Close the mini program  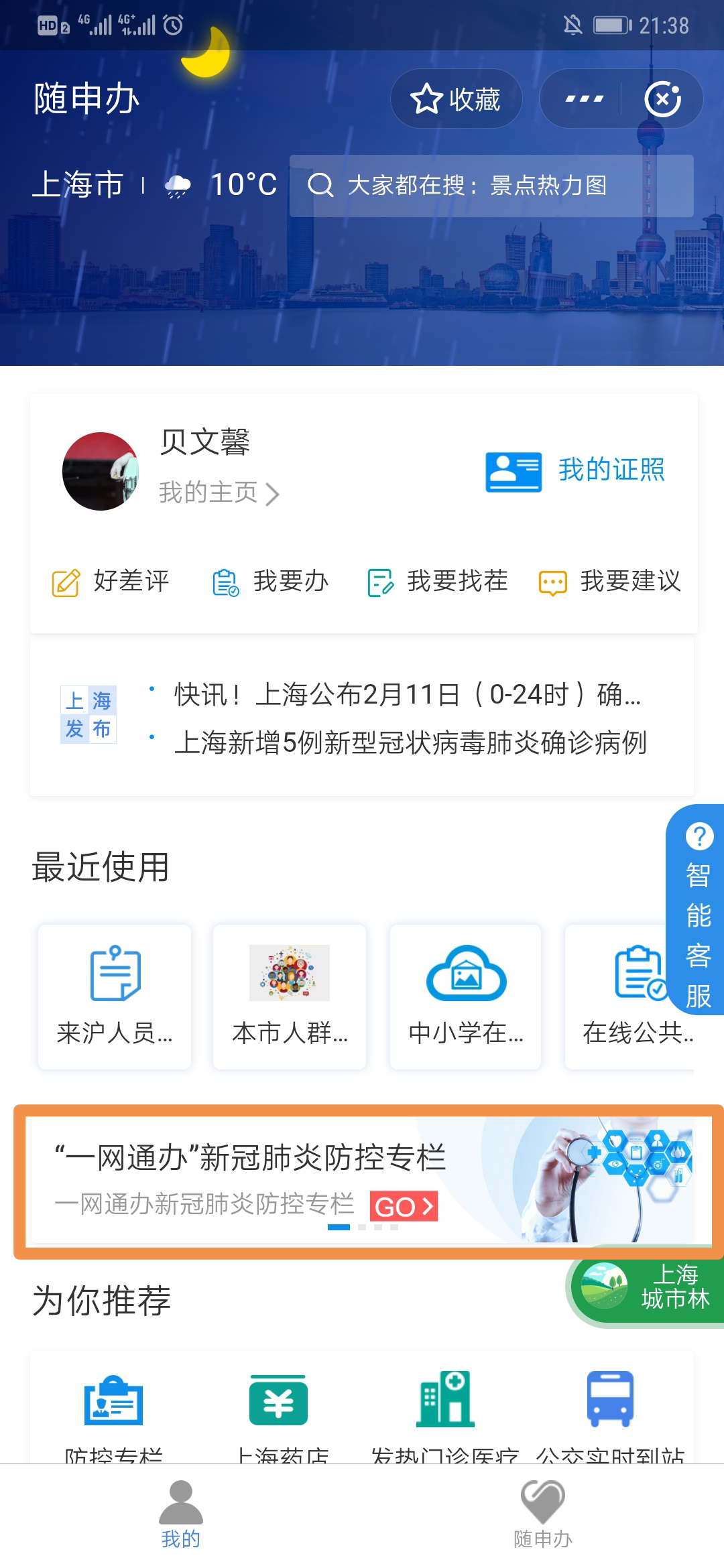coord(662,99)
